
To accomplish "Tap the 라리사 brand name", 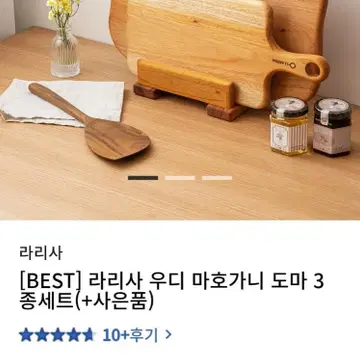I will tap(41, 253).
